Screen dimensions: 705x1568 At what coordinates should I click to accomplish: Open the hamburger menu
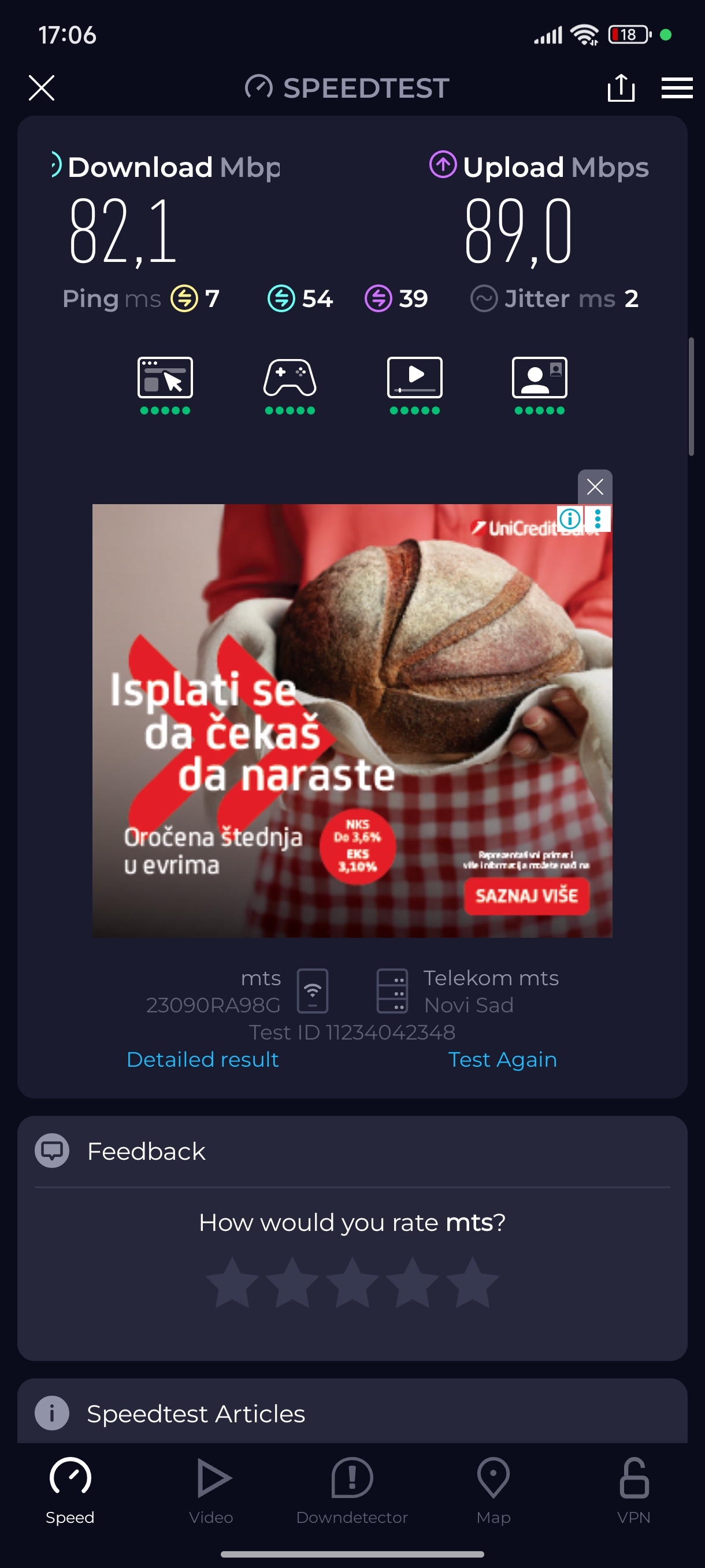pyautogui.click(x=677, y=88)
